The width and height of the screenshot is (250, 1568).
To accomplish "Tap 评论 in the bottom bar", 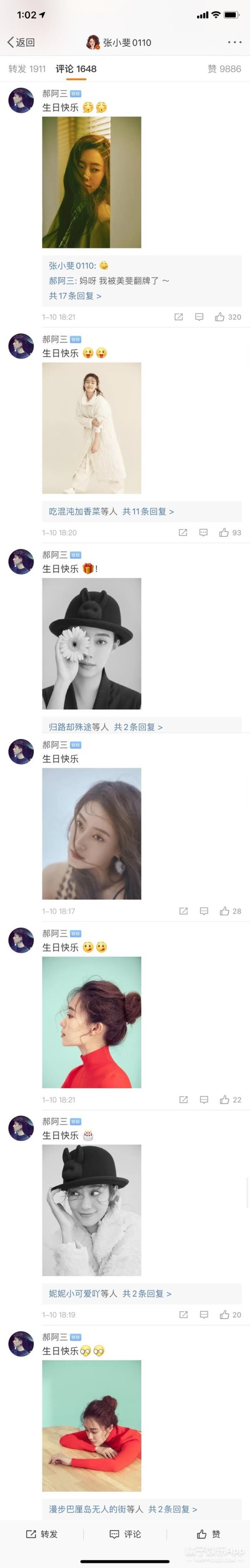I will pyautogui.click(x=125, y=1534).
